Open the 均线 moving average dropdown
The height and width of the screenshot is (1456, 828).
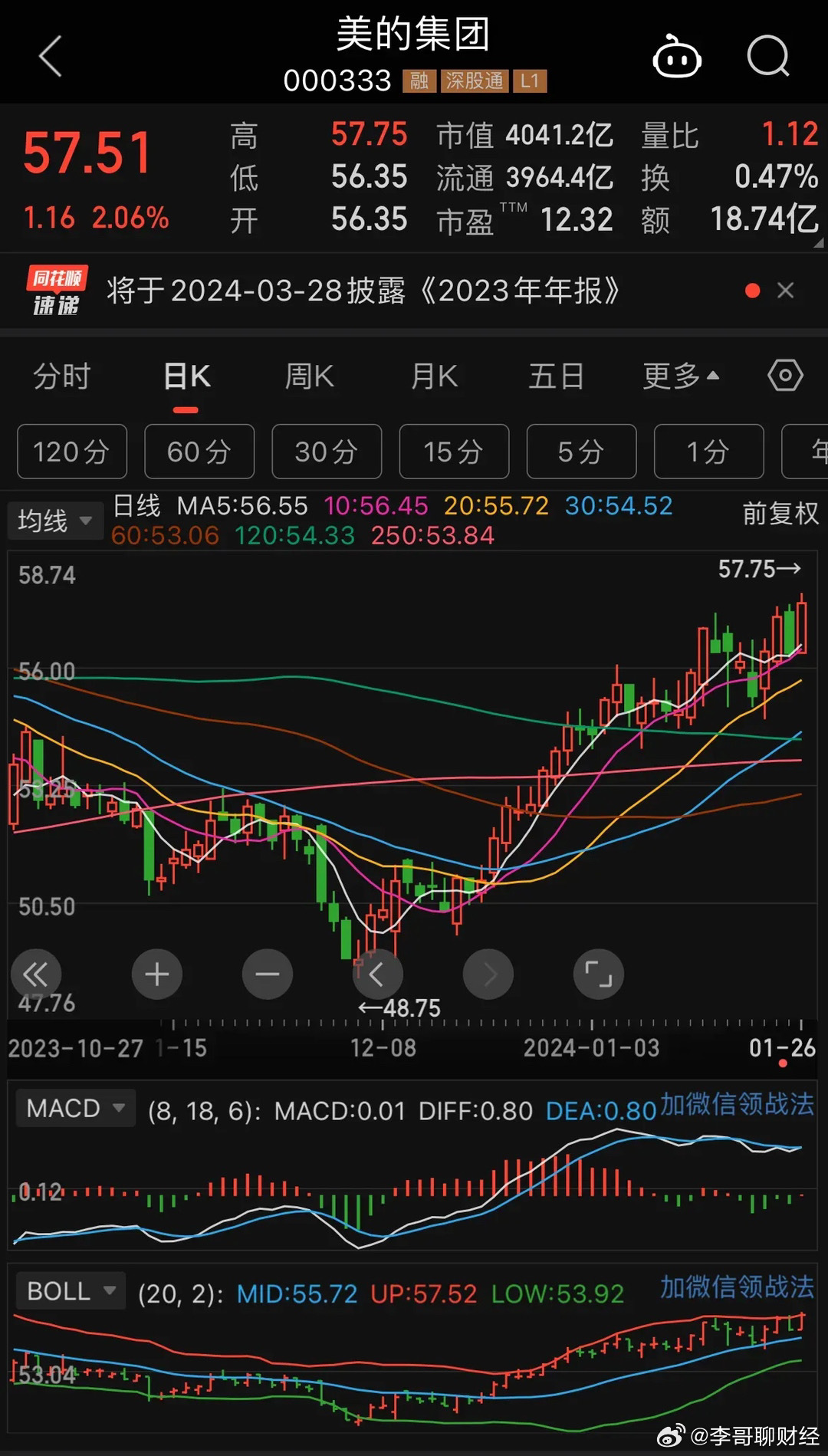54,520
